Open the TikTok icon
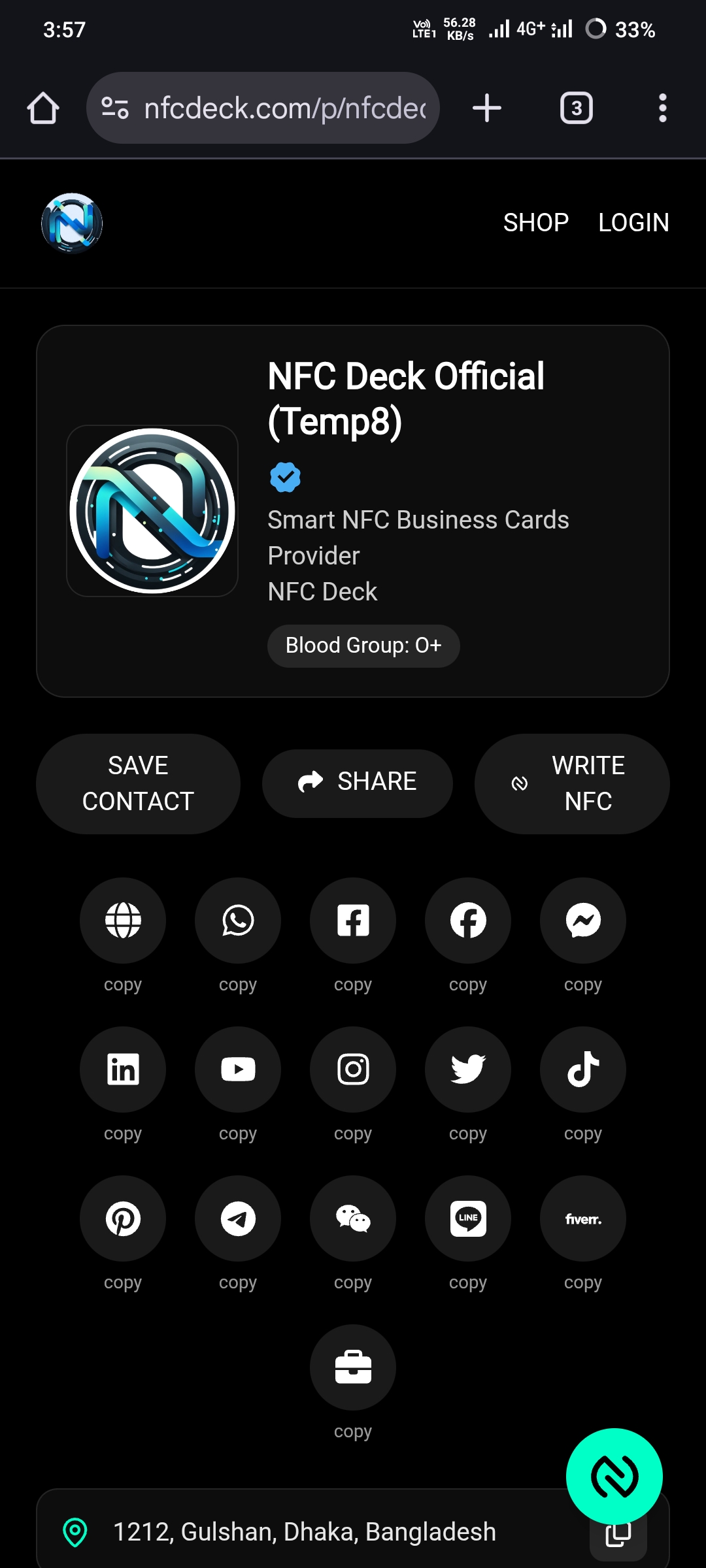Viewport: 706px width, 1568px height. (582, 1070)
